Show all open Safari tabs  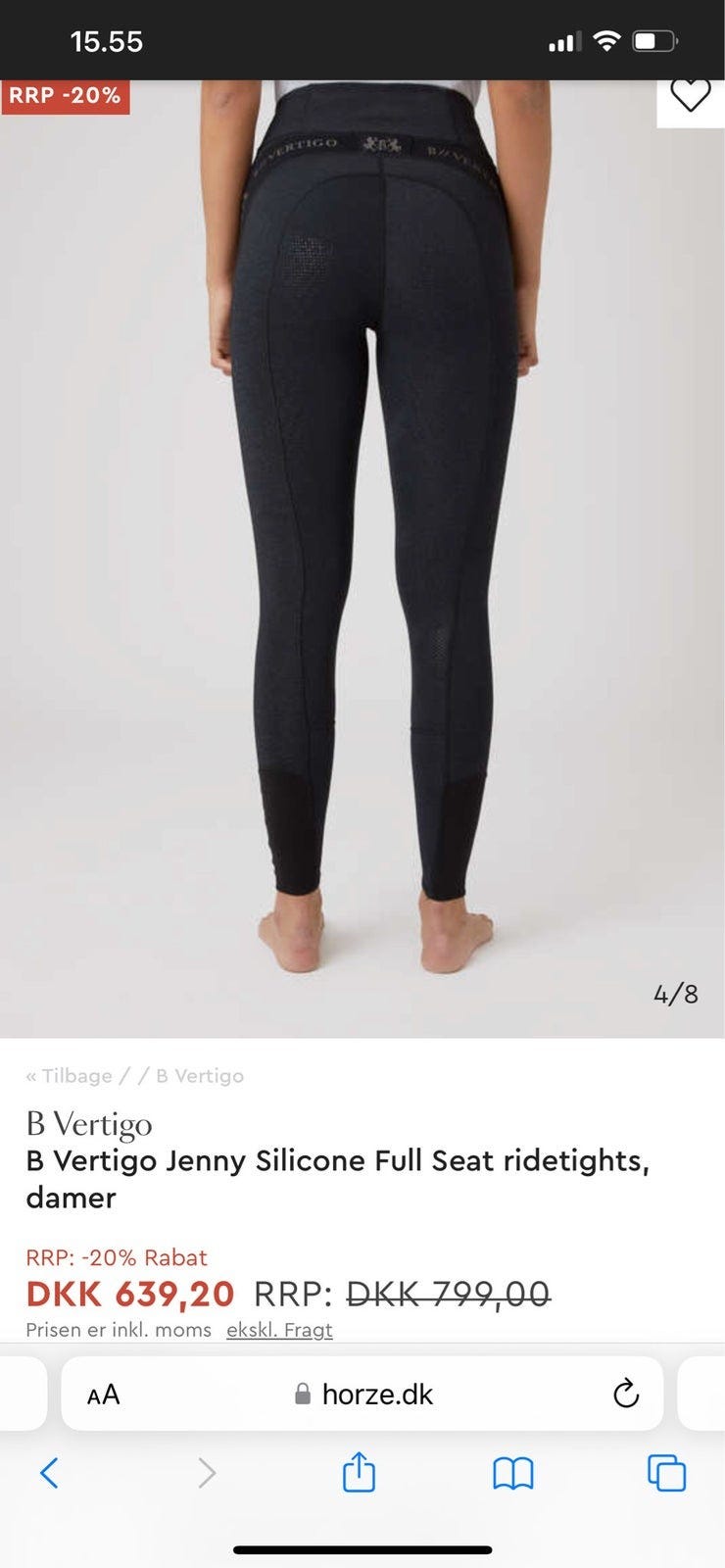coord(666,1472)
